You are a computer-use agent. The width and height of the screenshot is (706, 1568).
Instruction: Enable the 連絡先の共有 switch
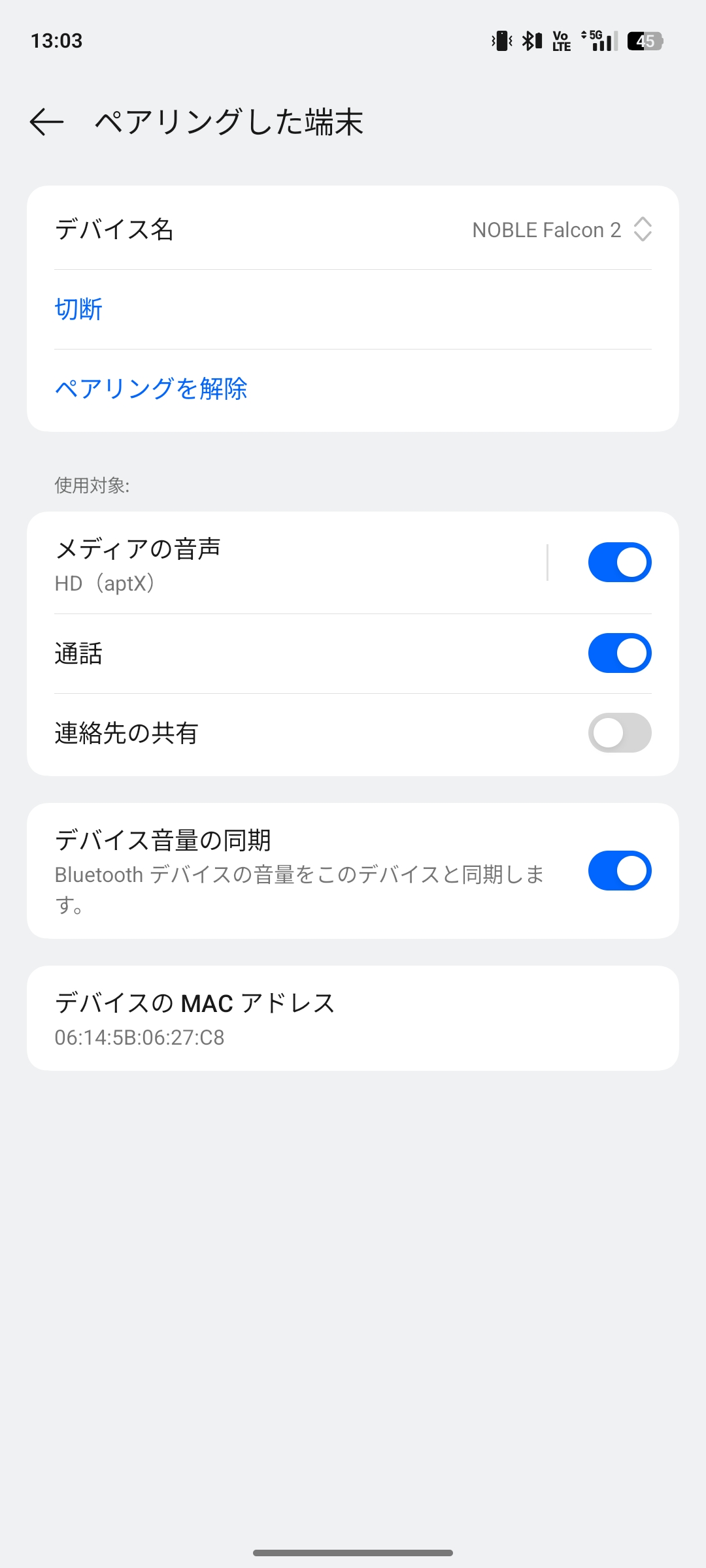[619, 732]
